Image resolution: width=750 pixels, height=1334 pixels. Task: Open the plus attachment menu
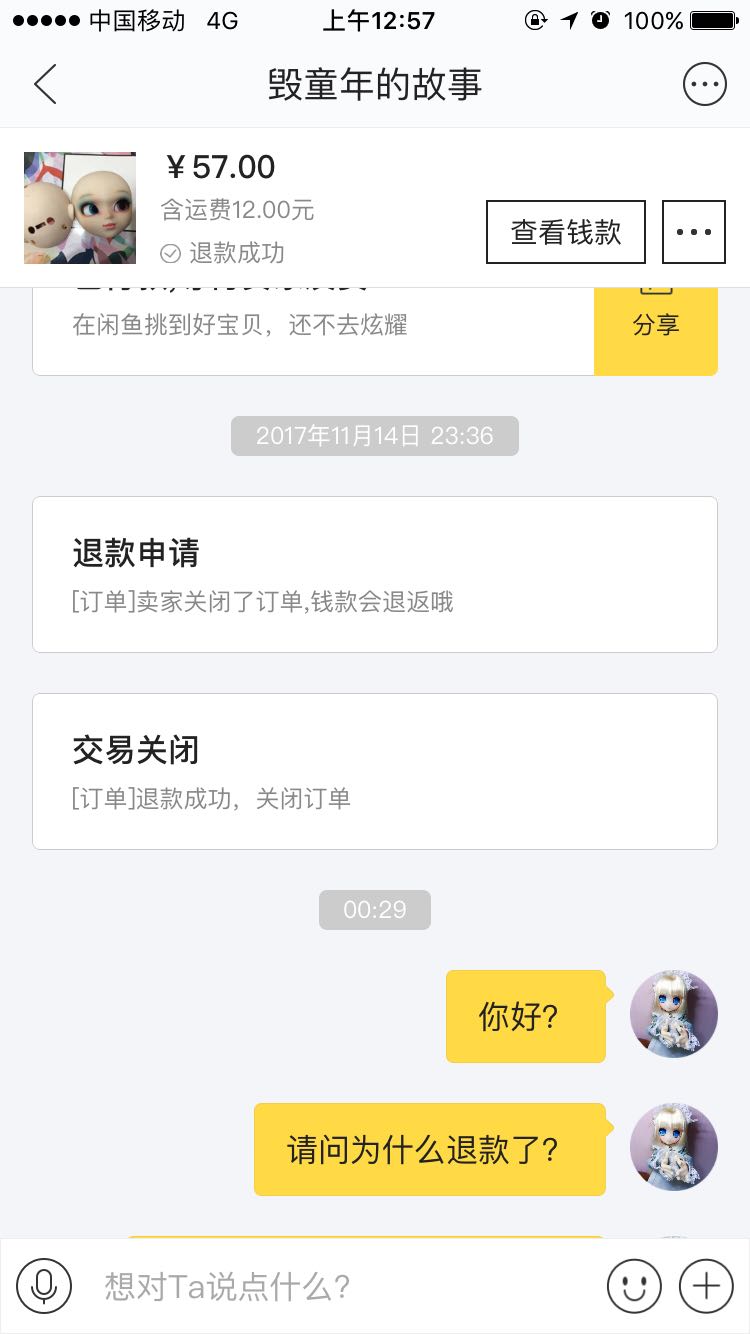coord(706,1285)
